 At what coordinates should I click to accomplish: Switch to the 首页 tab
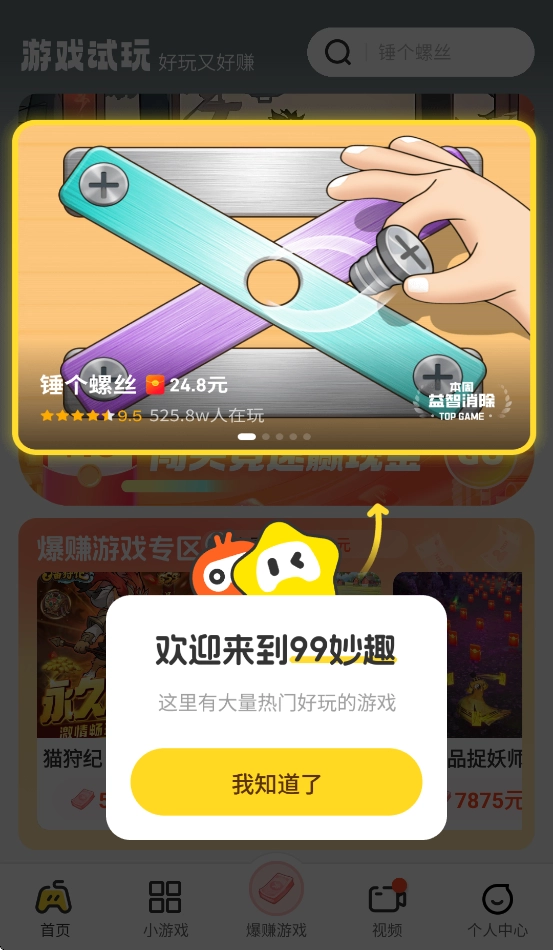click(x=54, y=908)
